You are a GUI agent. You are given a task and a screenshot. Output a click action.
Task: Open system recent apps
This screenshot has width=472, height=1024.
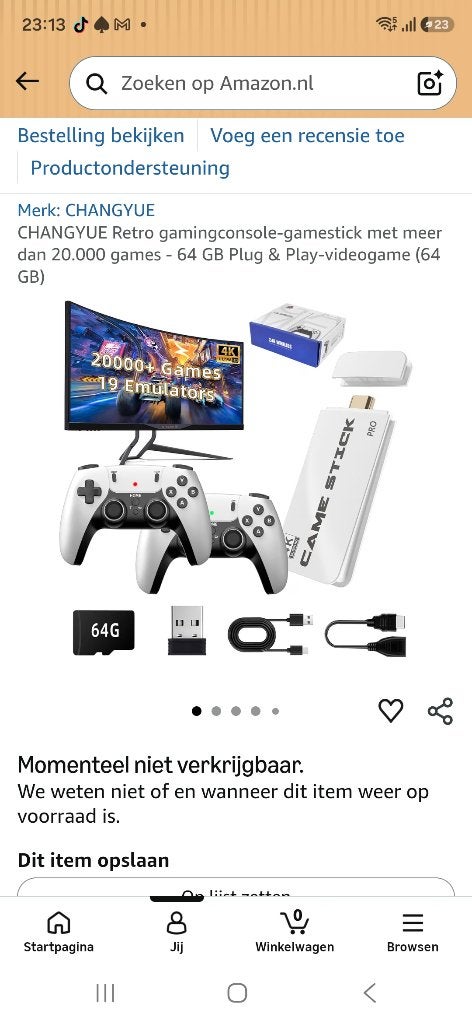click(x=105, y=993)
